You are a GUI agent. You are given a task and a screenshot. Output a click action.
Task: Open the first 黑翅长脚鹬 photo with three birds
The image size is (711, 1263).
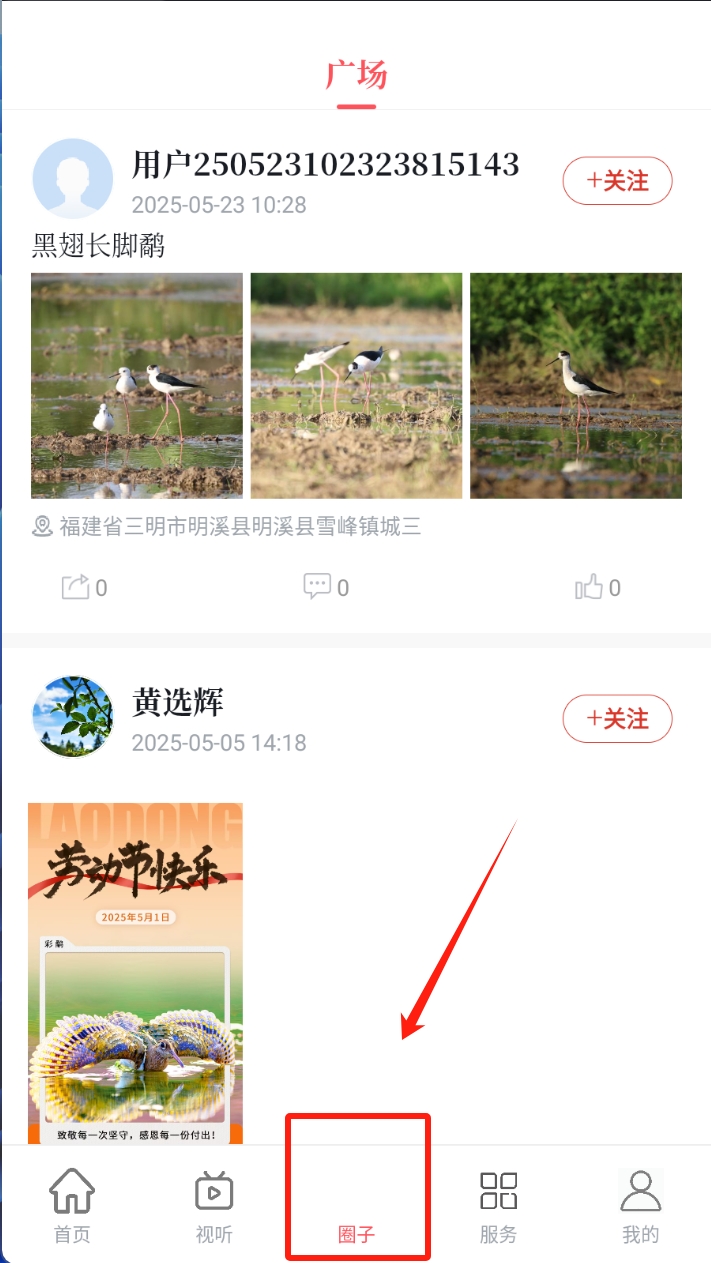(137, 385)
